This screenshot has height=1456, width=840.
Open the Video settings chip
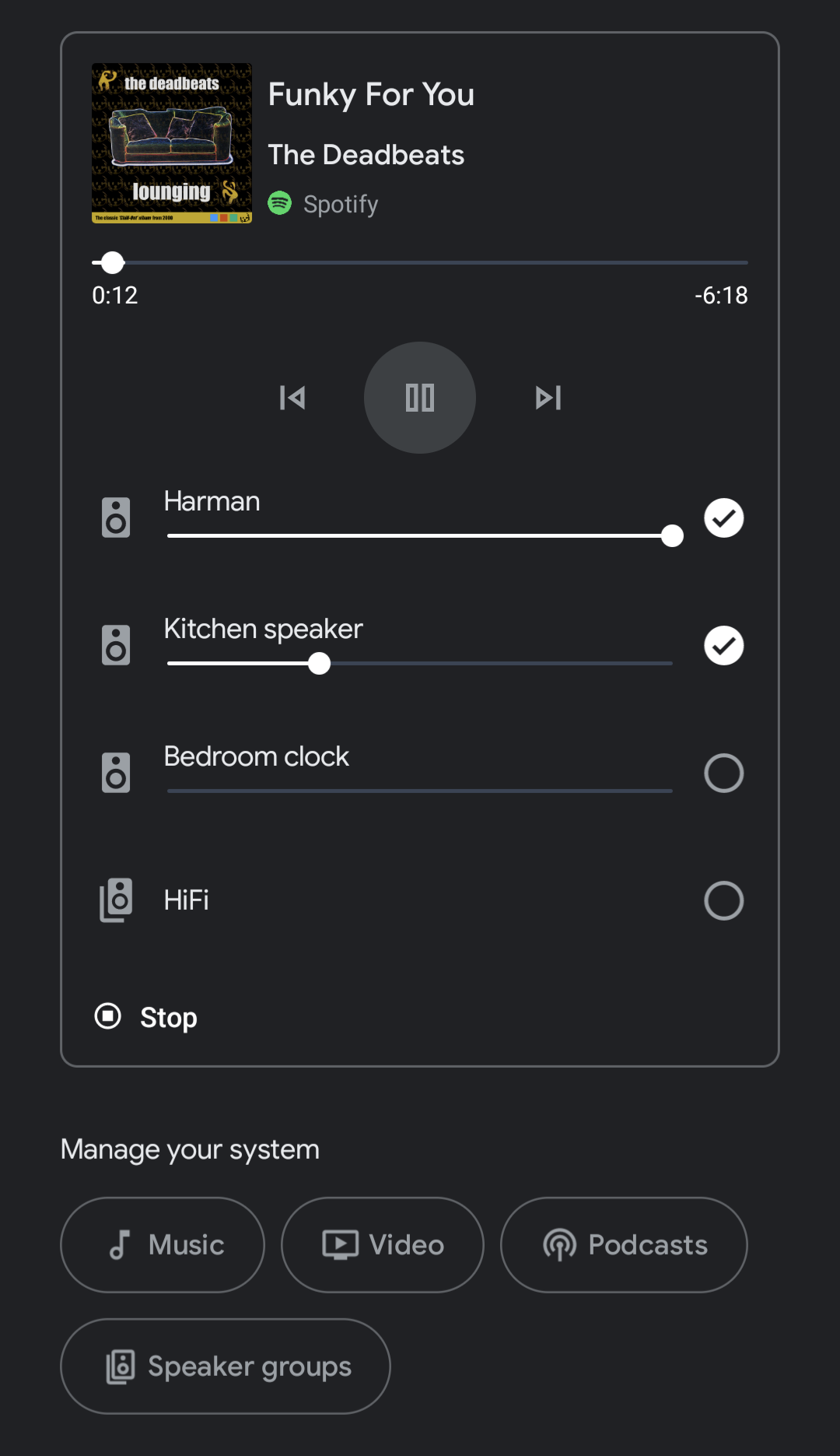[x=383, y=1245]
